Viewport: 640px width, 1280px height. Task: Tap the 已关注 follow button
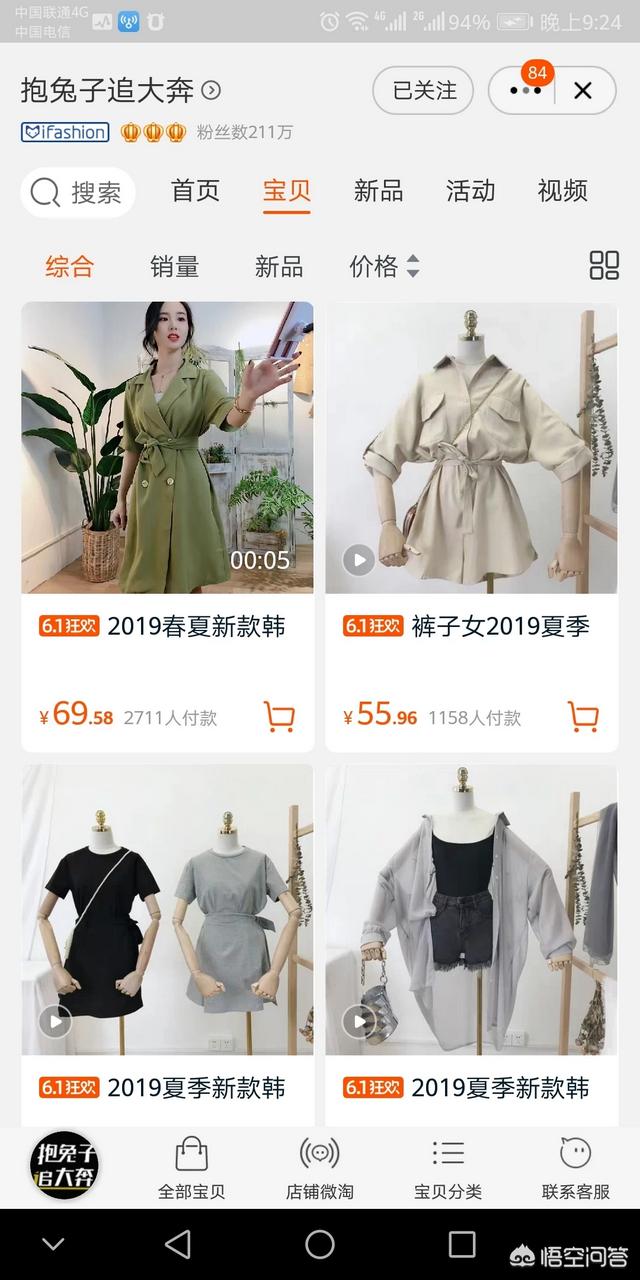click(423, 91)
